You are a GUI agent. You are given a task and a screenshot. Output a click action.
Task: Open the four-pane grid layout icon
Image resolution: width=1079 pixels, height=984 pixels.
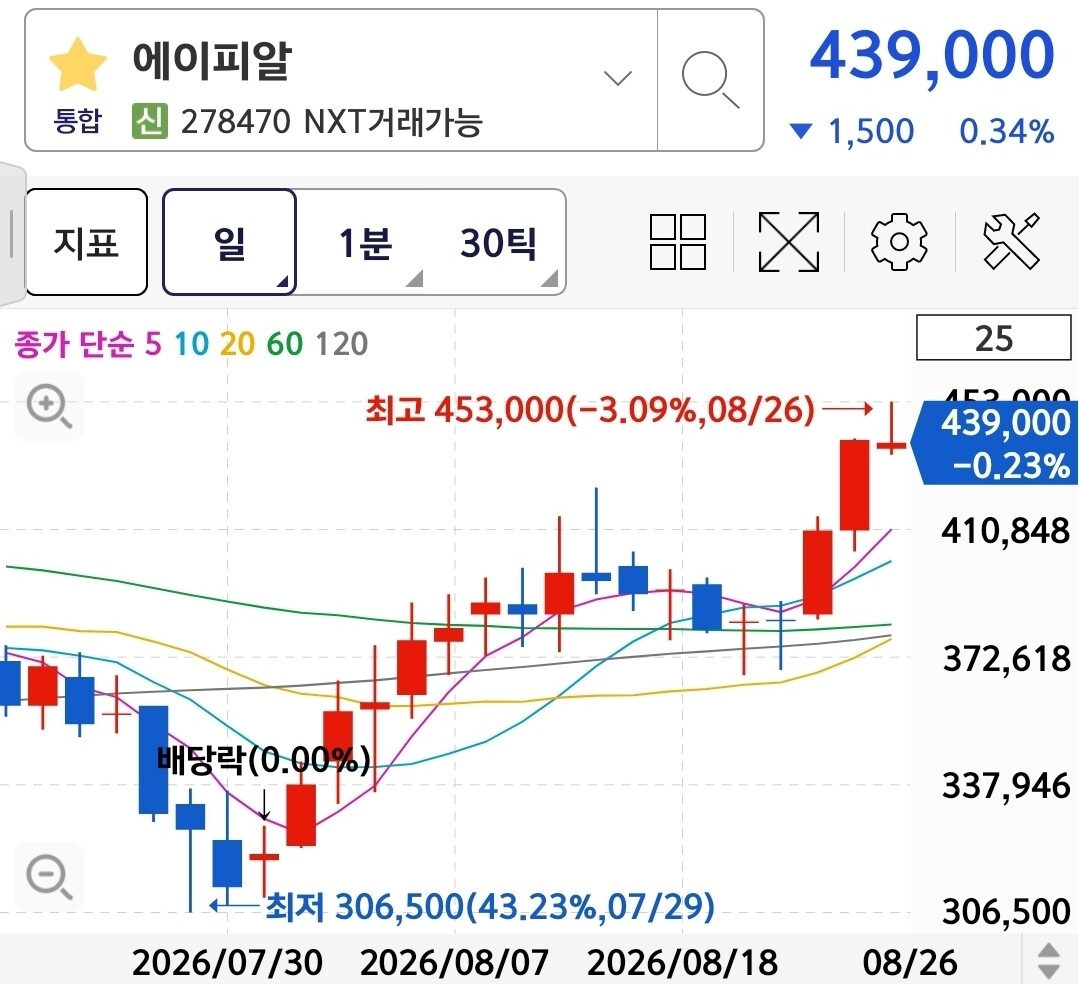(x=678, y=242)
